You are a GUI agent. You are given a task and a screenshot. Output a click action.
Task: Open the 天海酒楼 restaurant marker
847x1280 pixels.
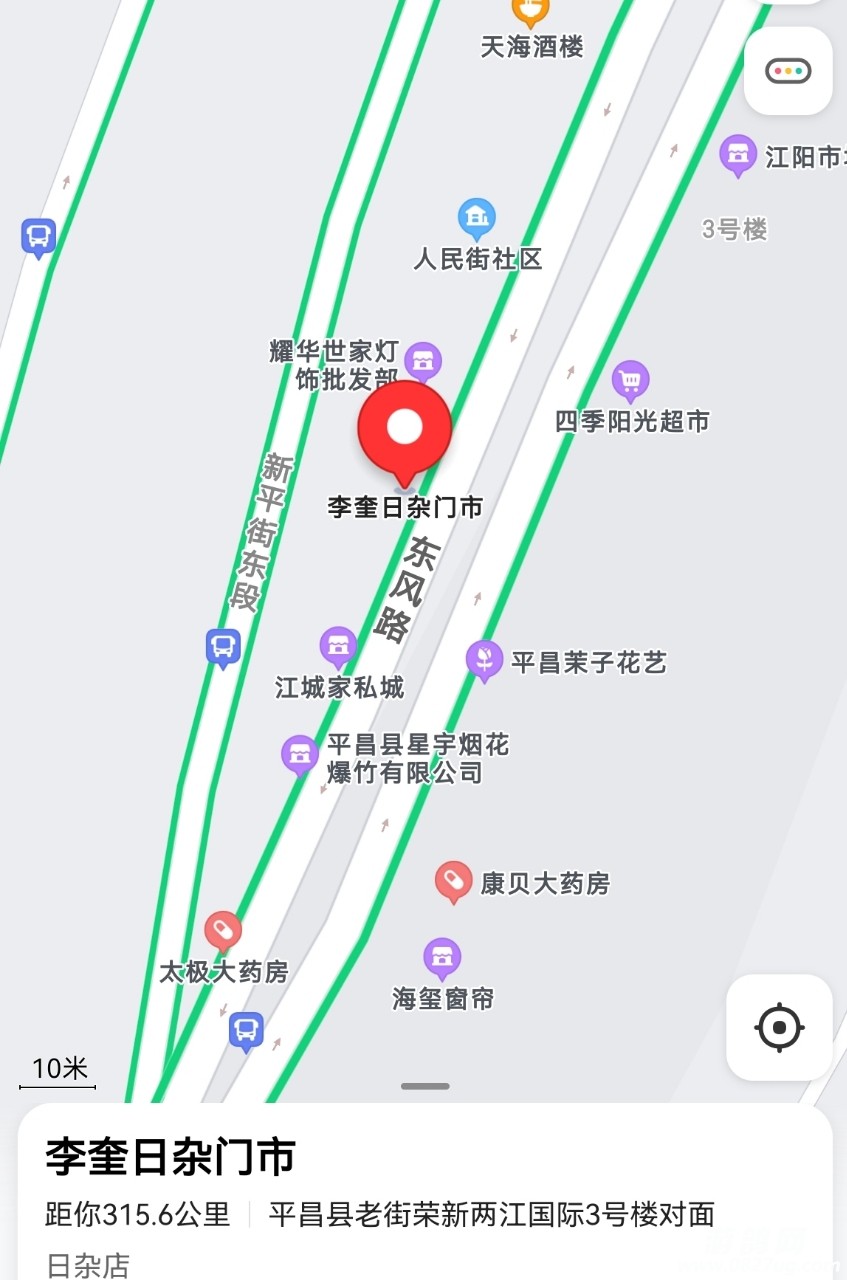[x=531, y=12]
